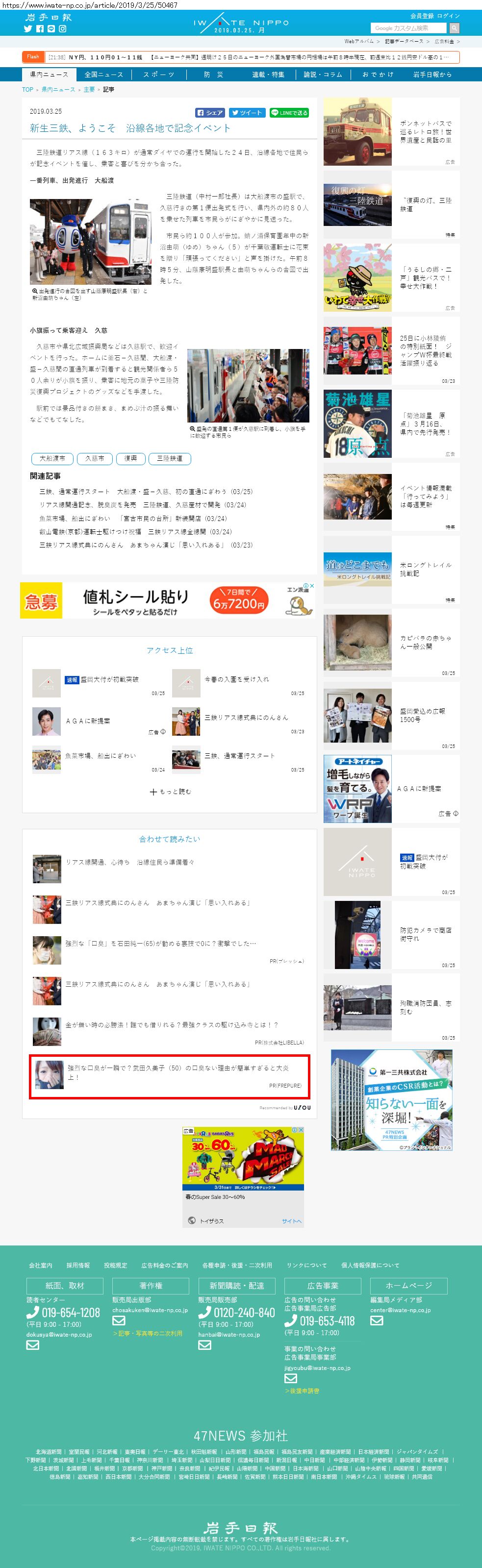The image size is (482, 1568).
Task: Switch to the 全国ニュース tab
Action: tap(103, 75)
